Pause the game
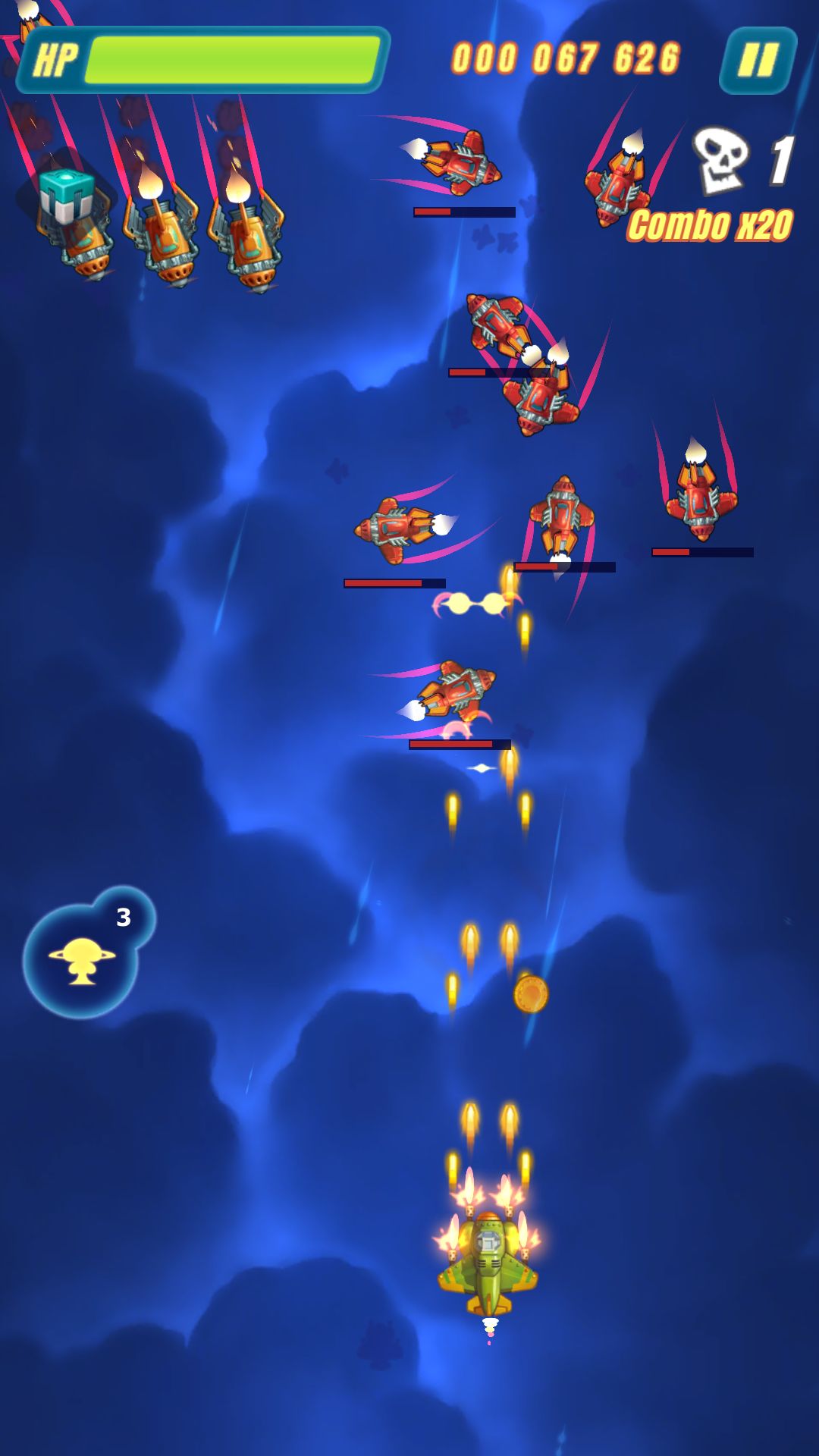Image resolution: width=819 pixels, height=1456 pixels. [758, 61]
